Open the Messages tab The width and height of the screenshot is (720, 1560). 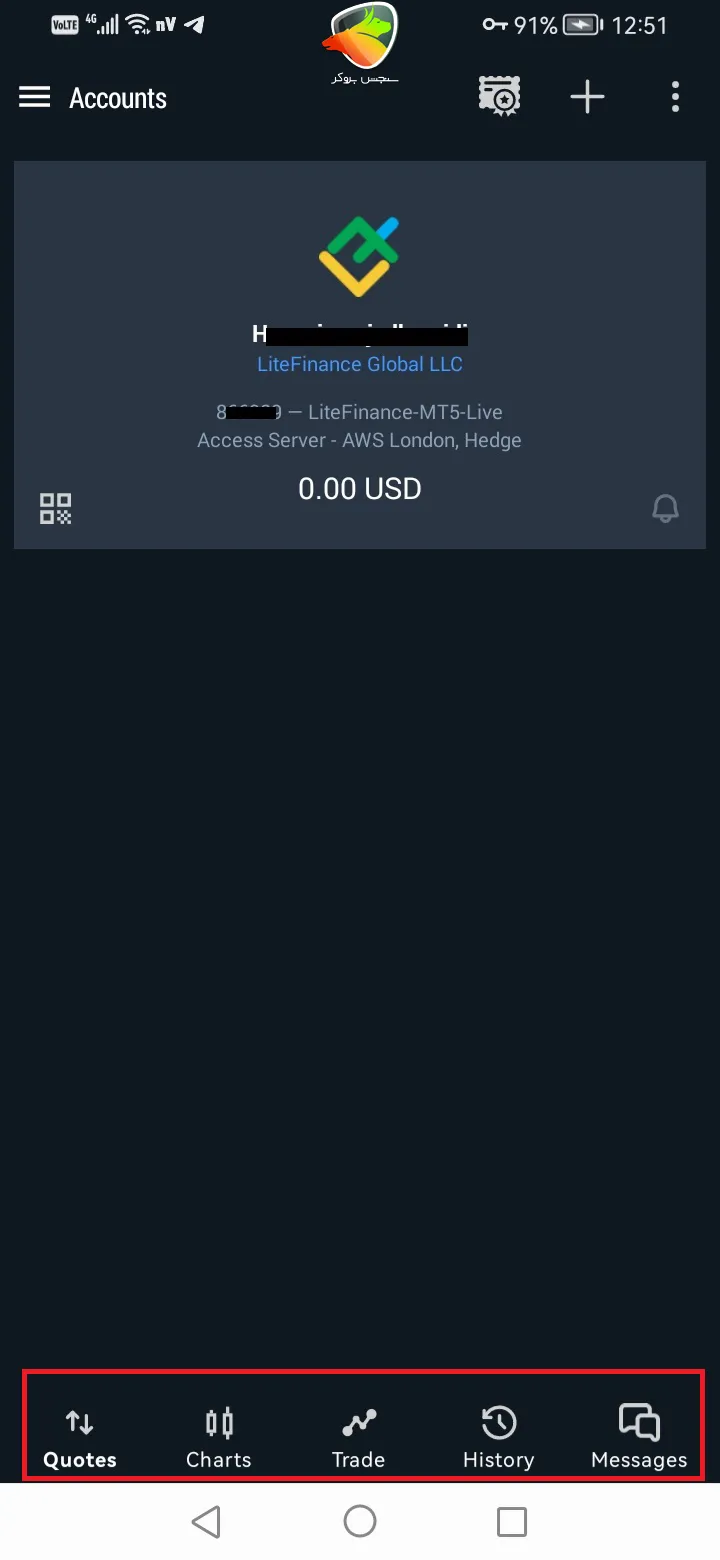pos(639,1438)
